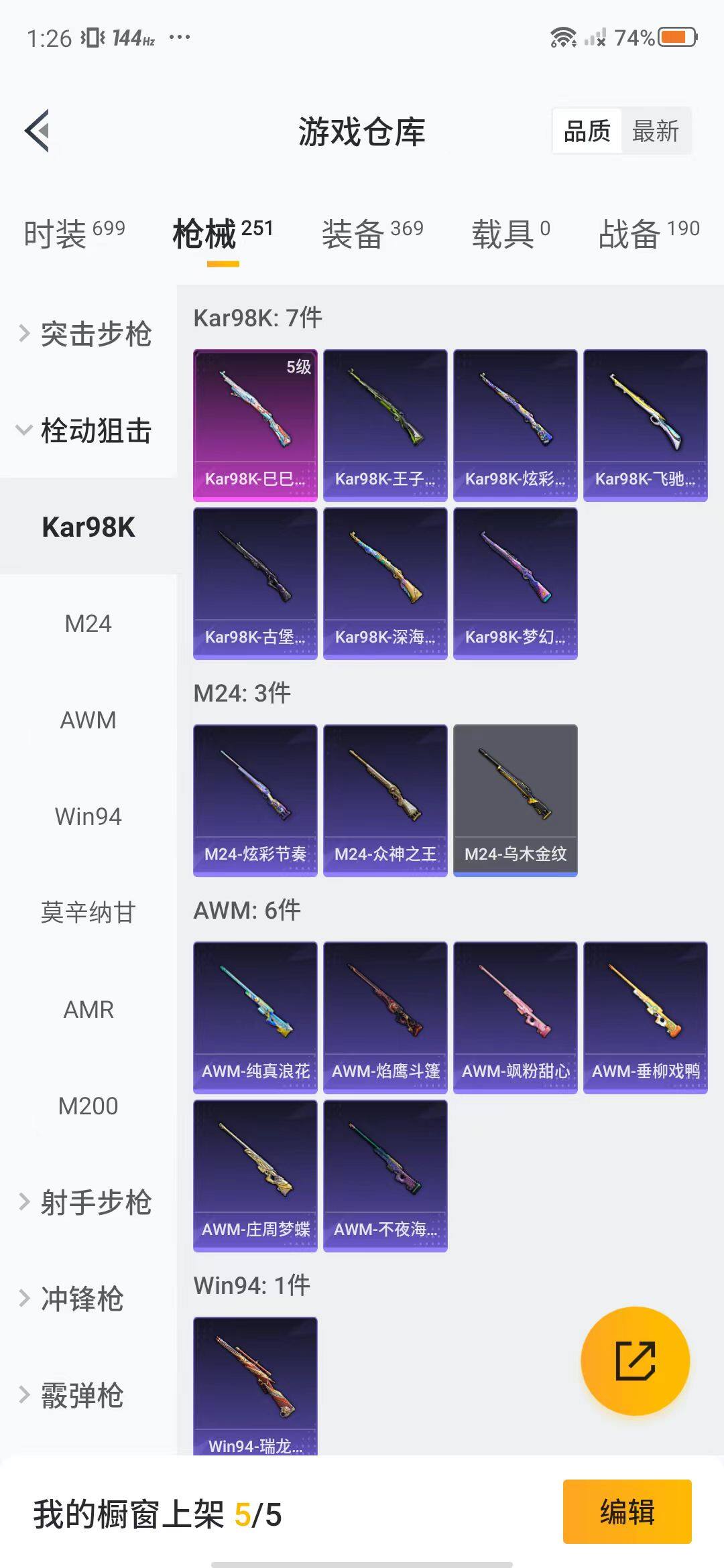Tap the 编辑 button
The height and width of the screenshot is (1568, 724).
click(x=627, y=1512)
